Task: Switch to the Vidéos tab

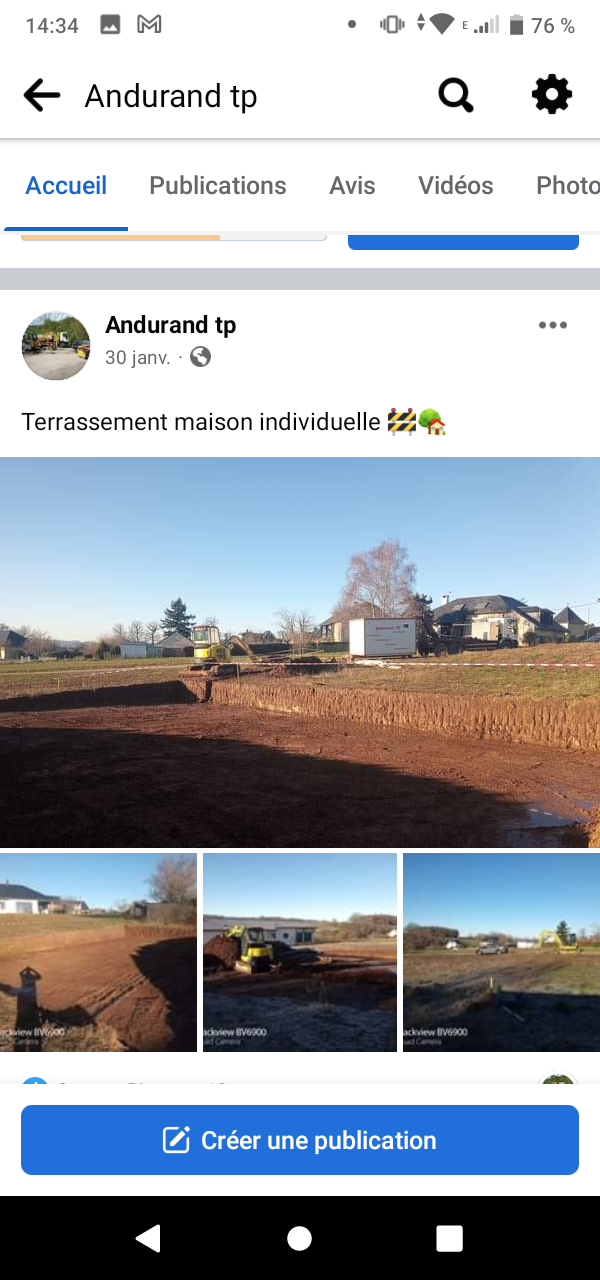Action: point(455,186)
